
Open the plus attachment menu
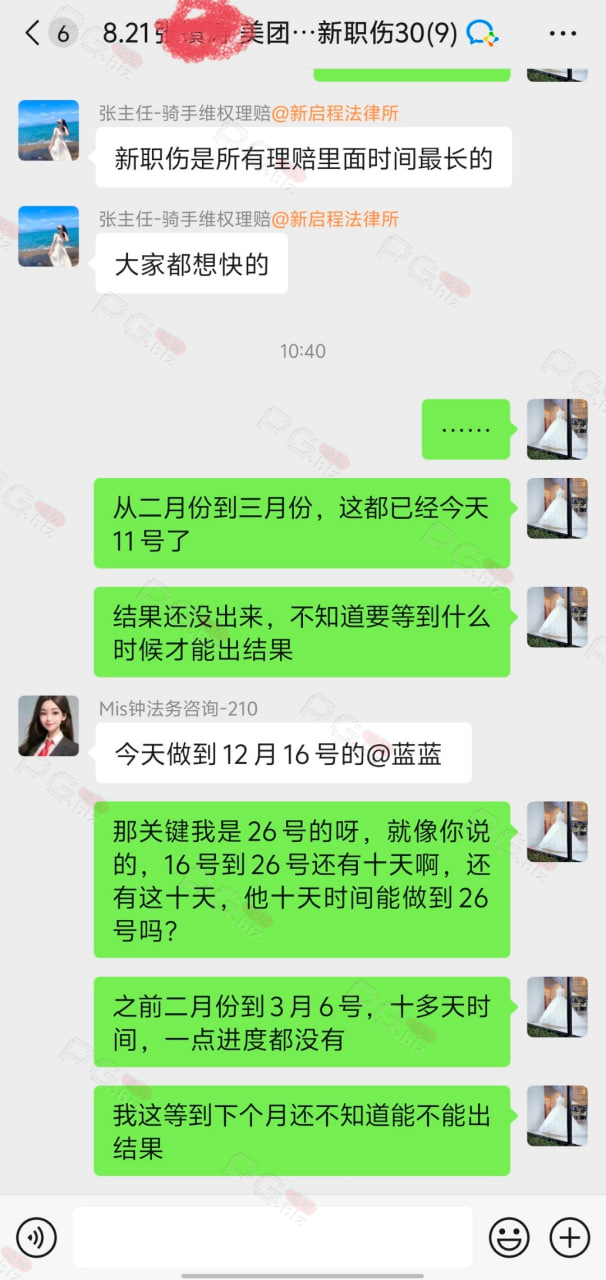click(x=570, y=1238)
